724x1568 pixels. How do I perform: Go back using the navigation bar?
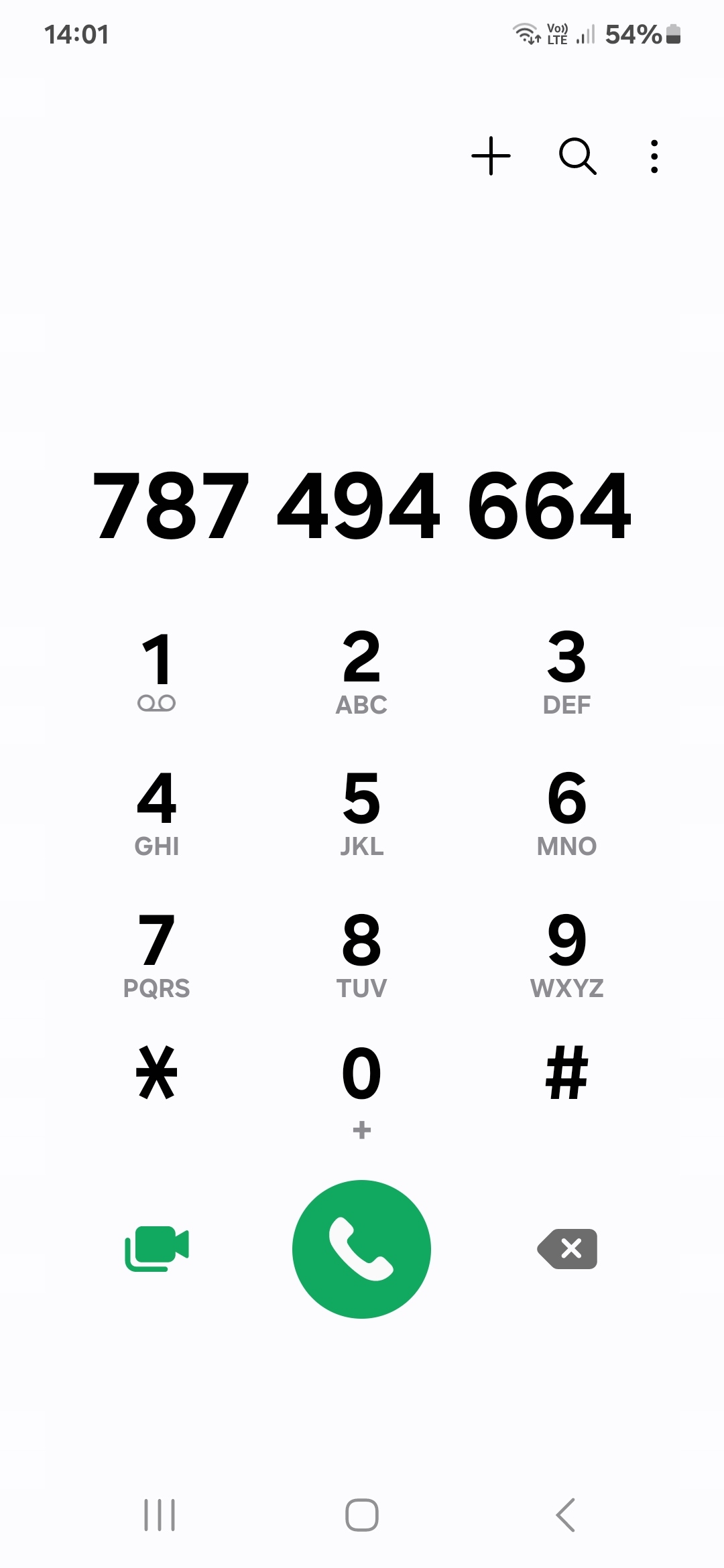[565, 1514]
